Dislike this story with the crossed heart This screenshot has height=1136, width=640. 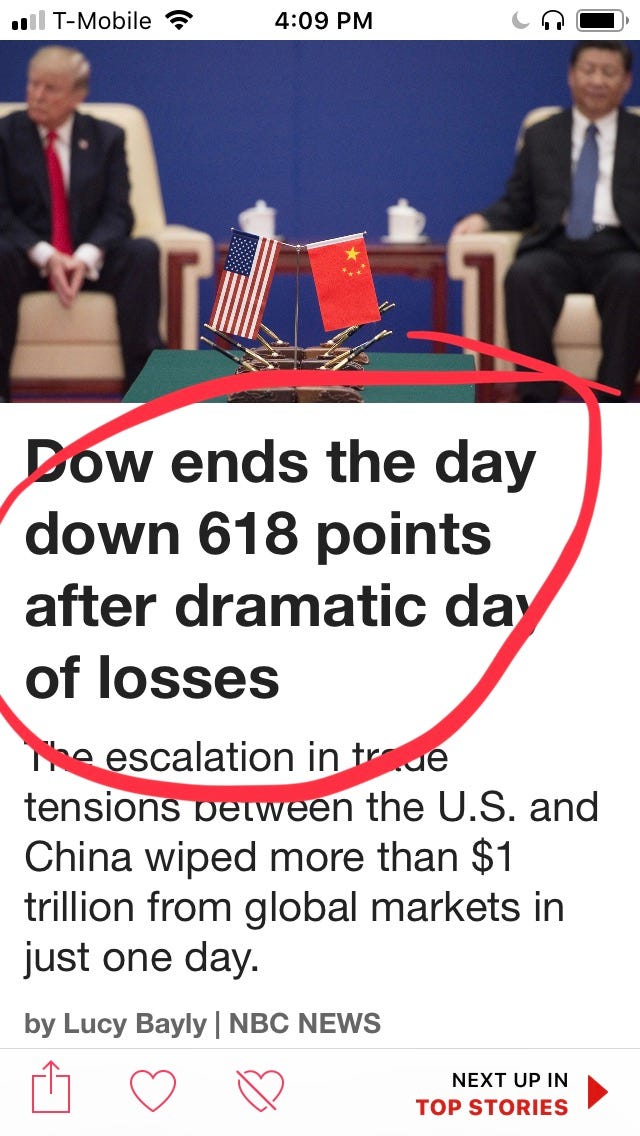tap(259, 1089)
